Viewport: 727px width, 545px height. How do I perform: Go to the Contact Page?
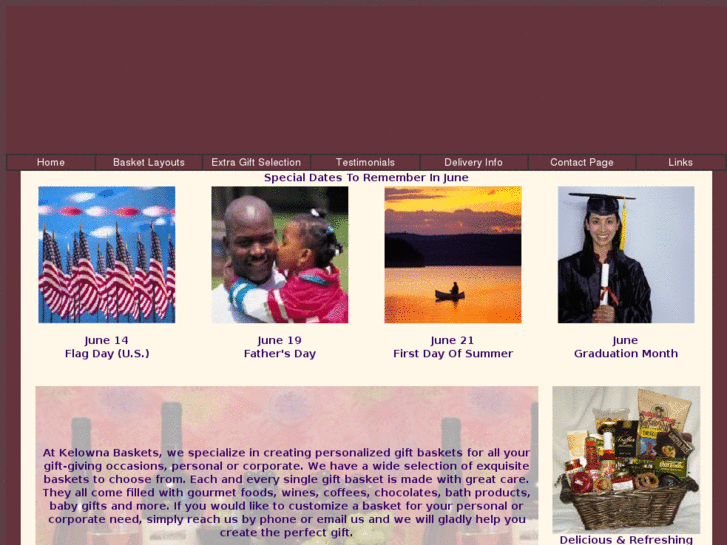click(x=582, y=162)
